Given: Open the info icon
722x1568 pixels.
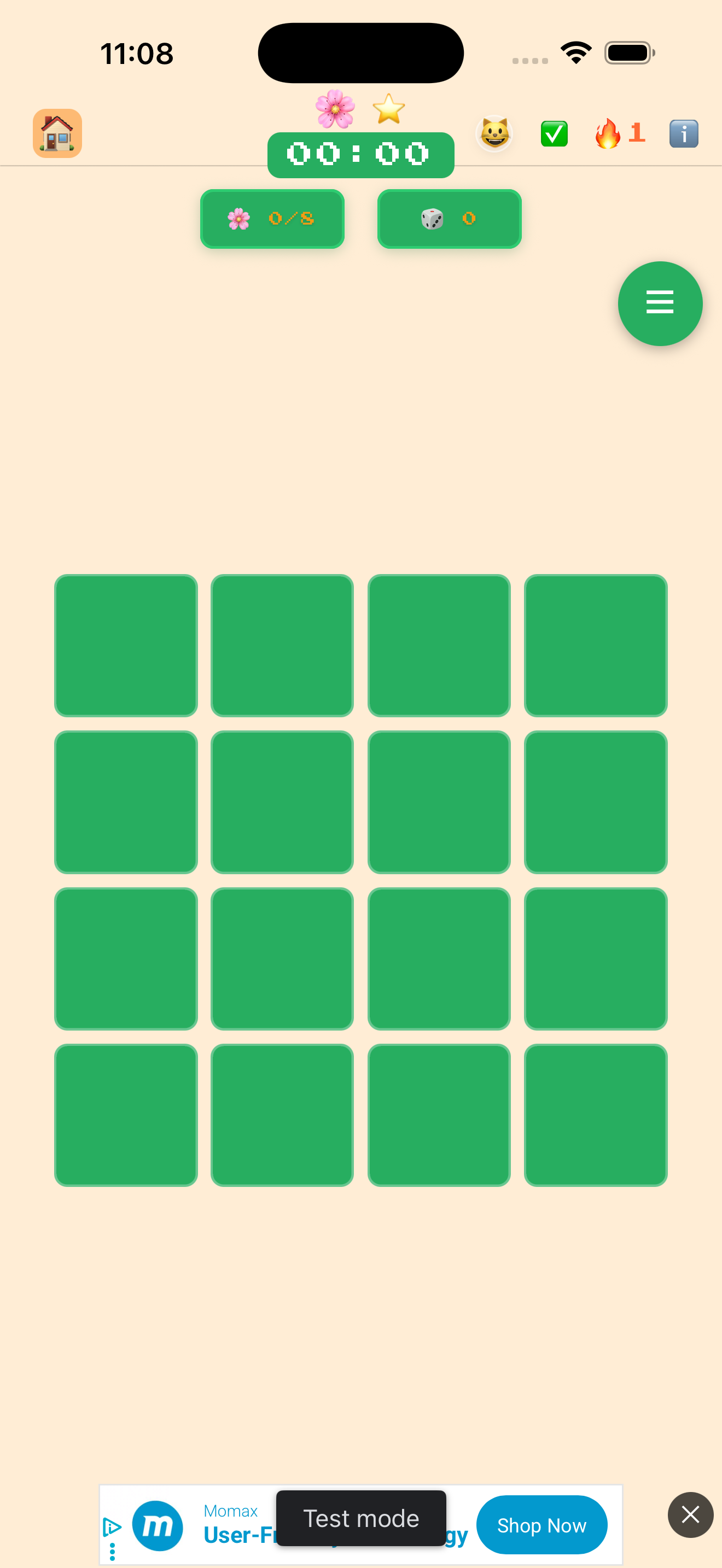Looking at the screenshot, I should (683, 133).
